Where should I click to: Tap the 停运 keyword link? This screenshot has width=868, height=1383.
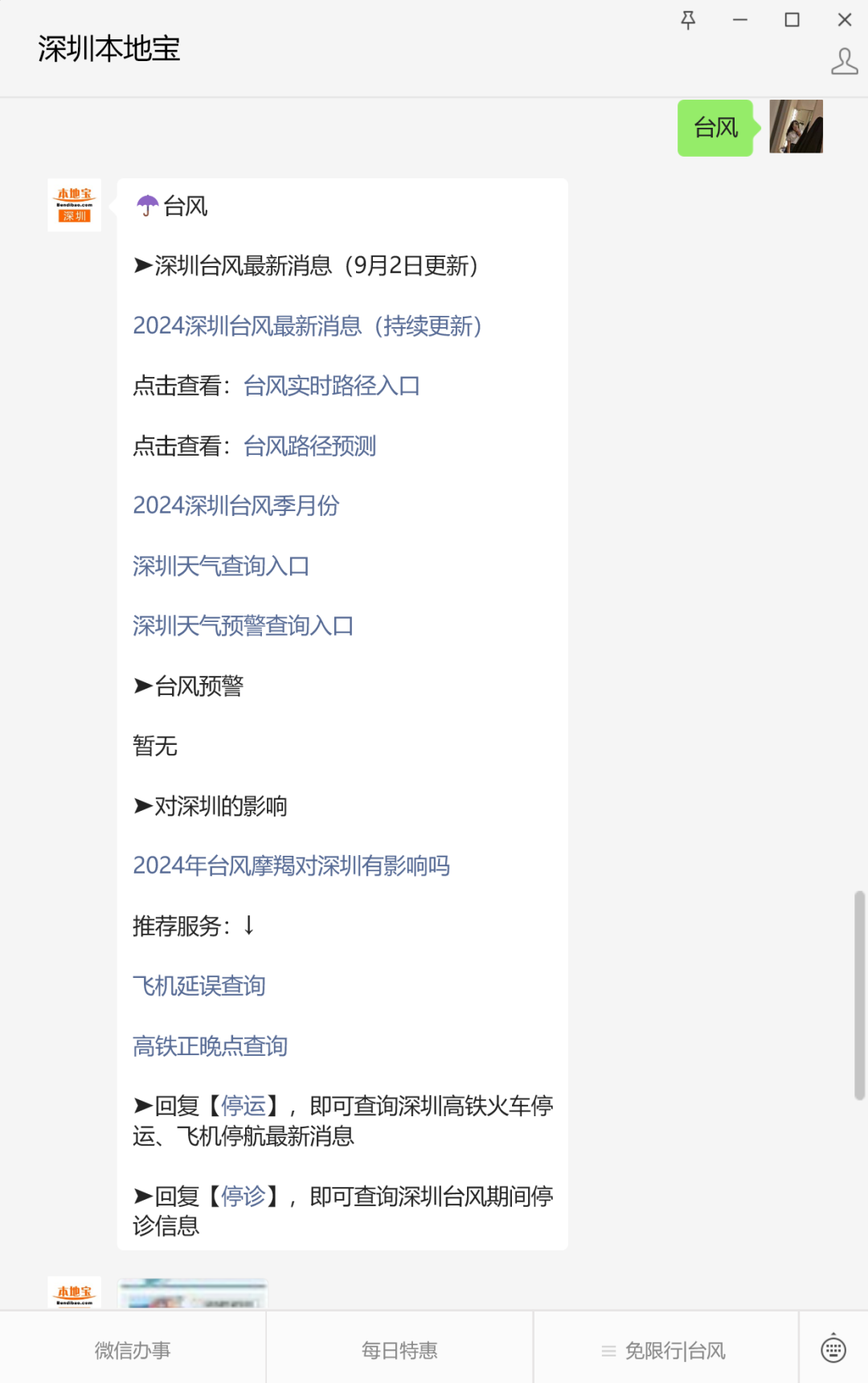pos(243,1106)
